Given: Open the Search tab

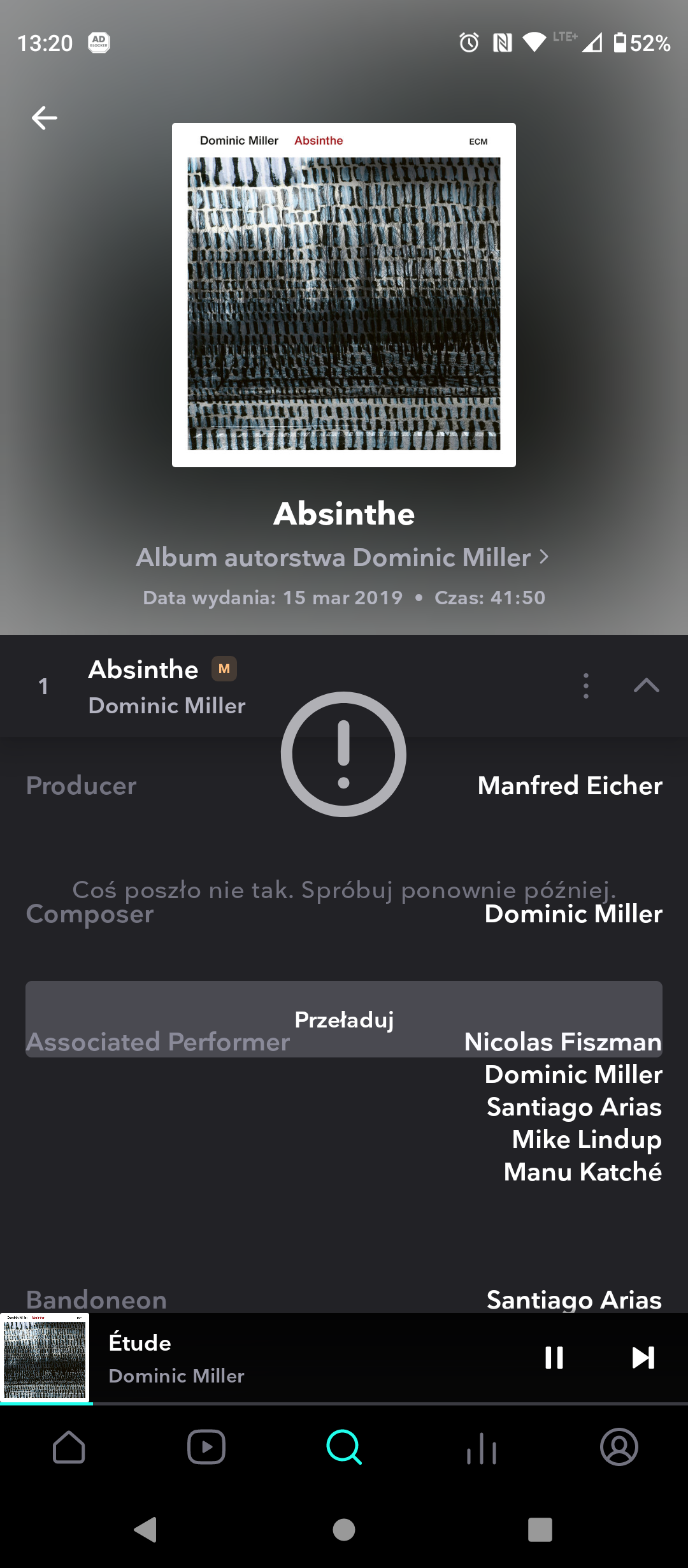Looking at the screenshot, I should pyautogui.click(x=344, y=1447).
